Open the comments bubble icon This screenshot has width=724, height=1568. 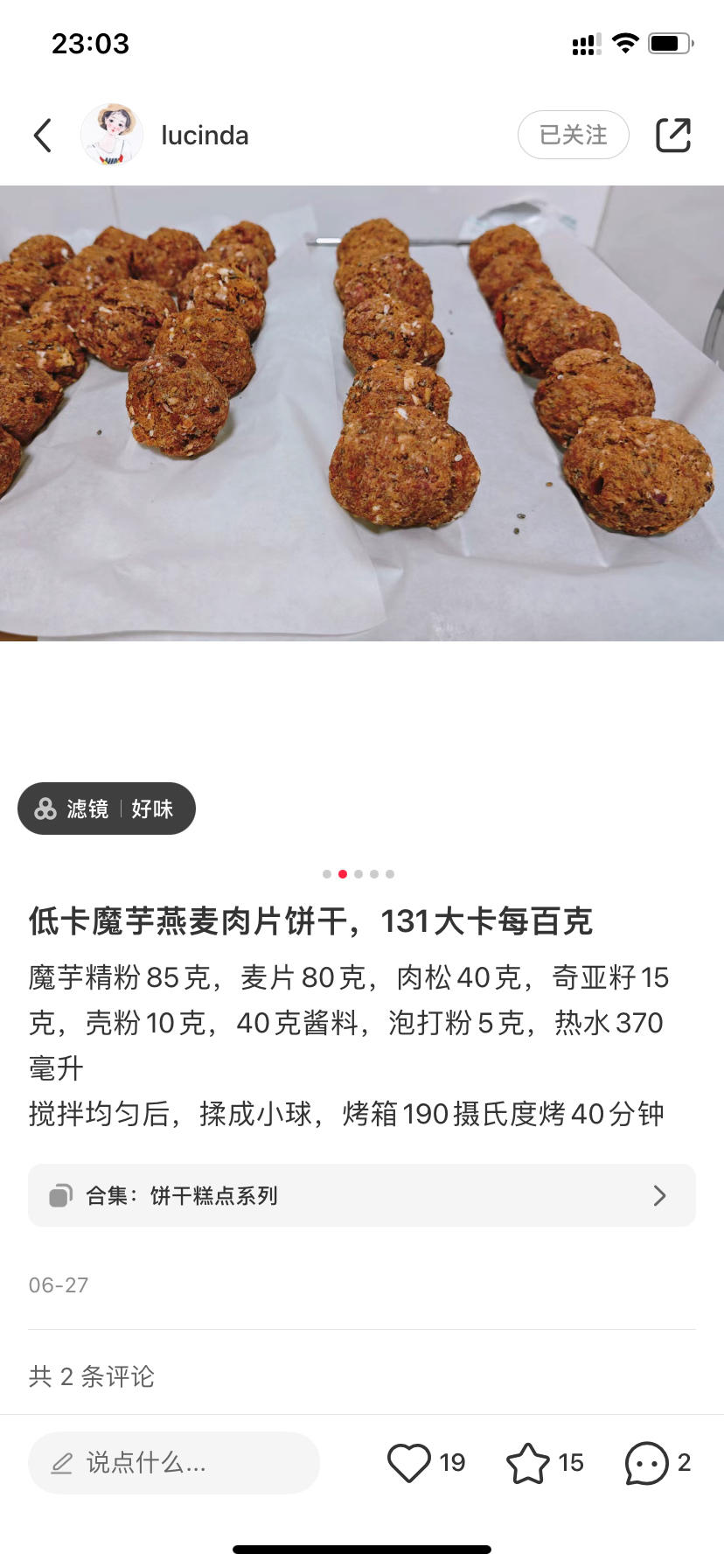coord(647,1462)
